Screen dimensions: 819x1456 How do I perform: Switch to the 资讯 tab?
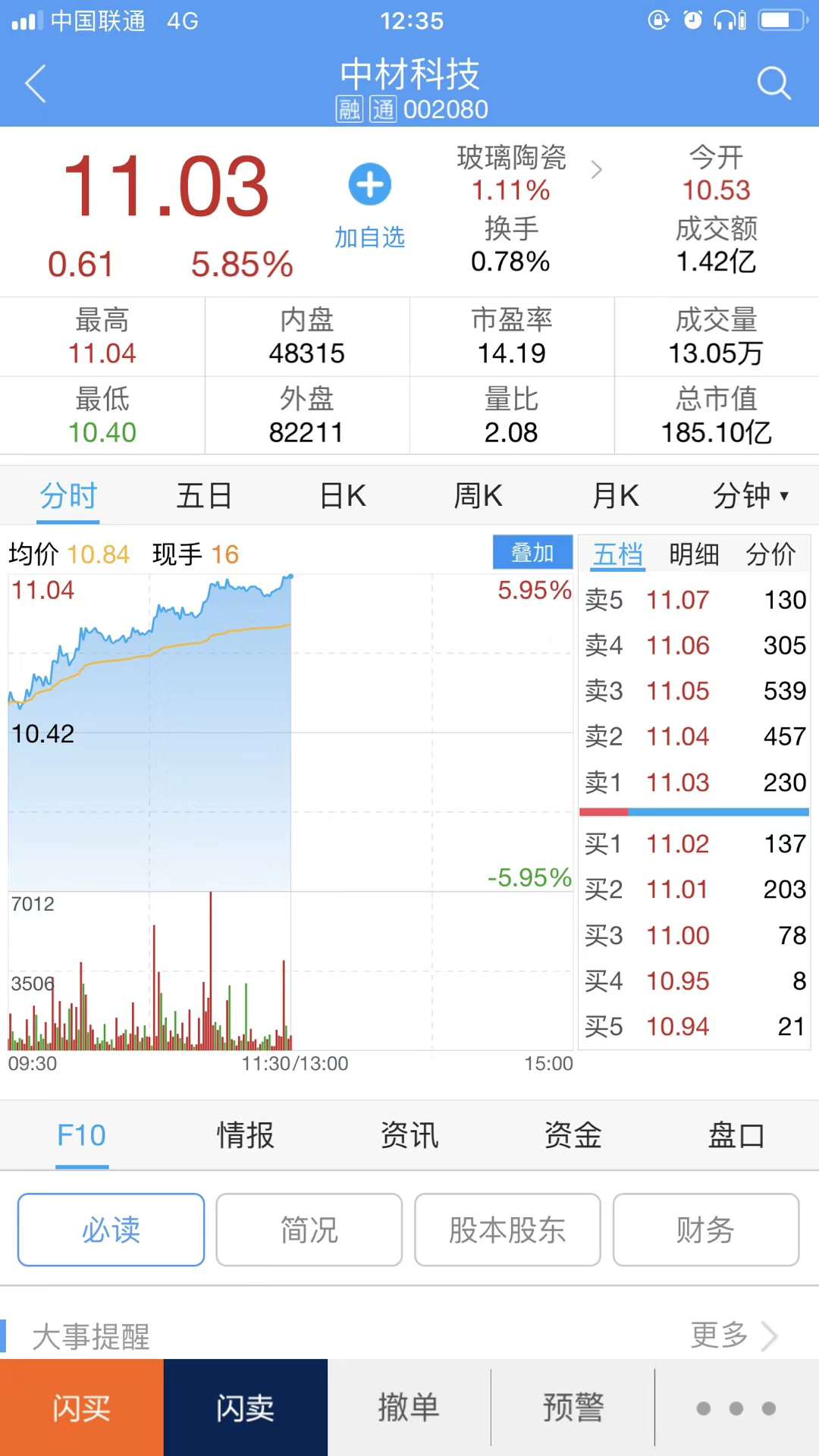pos(409,1135)
